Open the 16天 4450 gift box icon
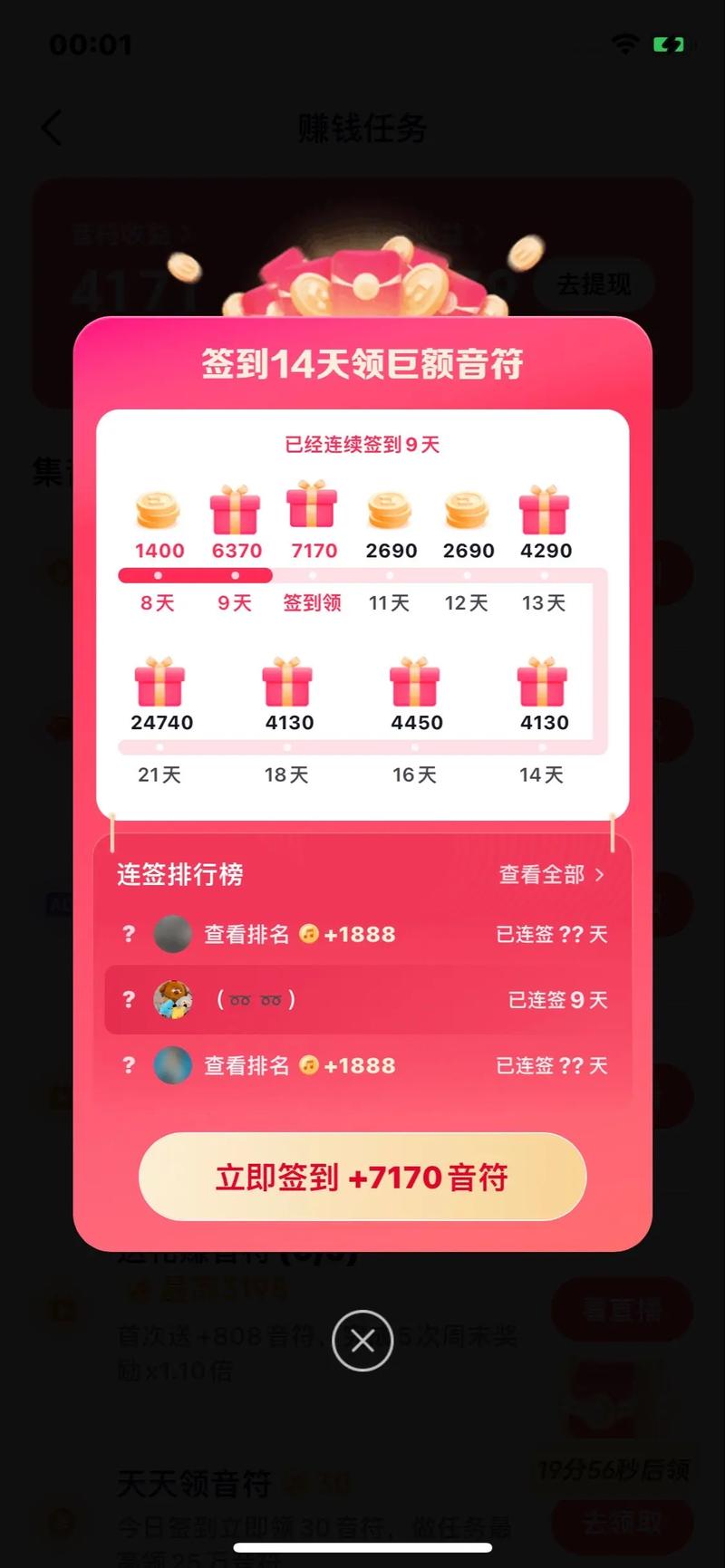The height and width of the screenshot is (1568, 725). 414,684
